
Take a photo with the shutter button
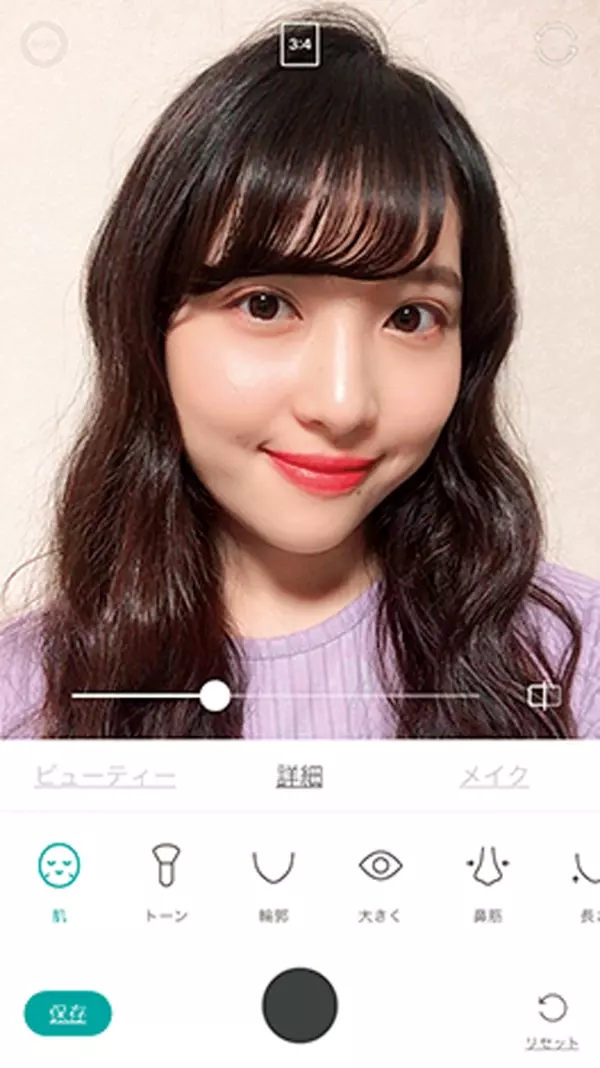click(x=300, y=1005)
